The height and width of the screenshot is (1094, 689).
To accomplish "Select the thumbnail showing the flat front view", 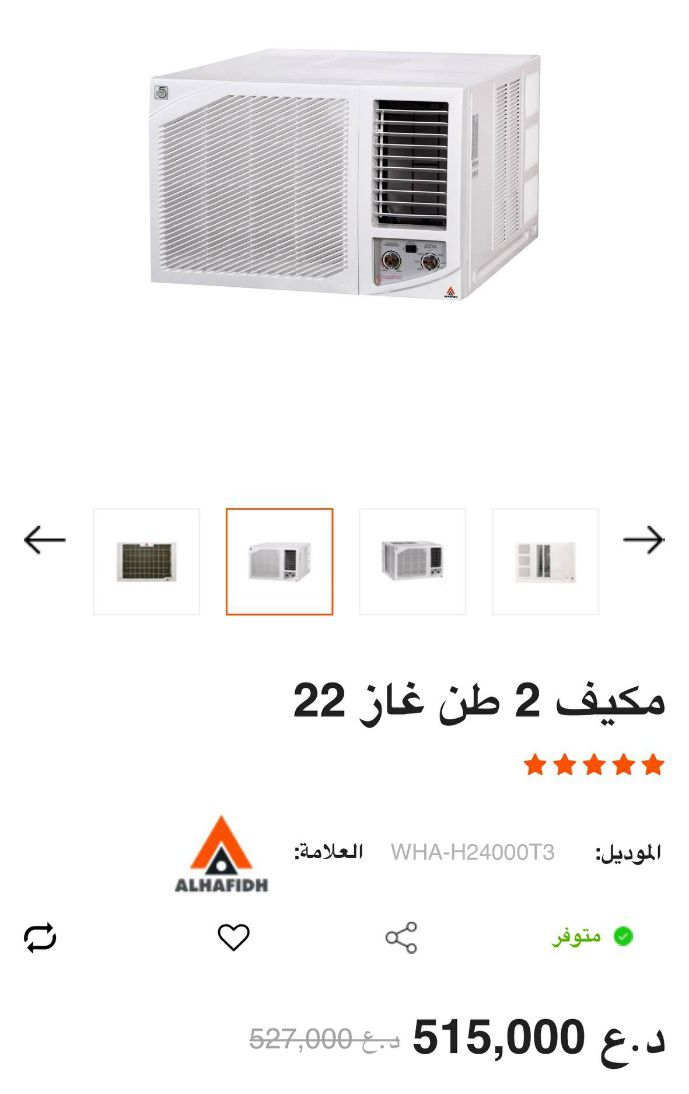I will [545, 561].
